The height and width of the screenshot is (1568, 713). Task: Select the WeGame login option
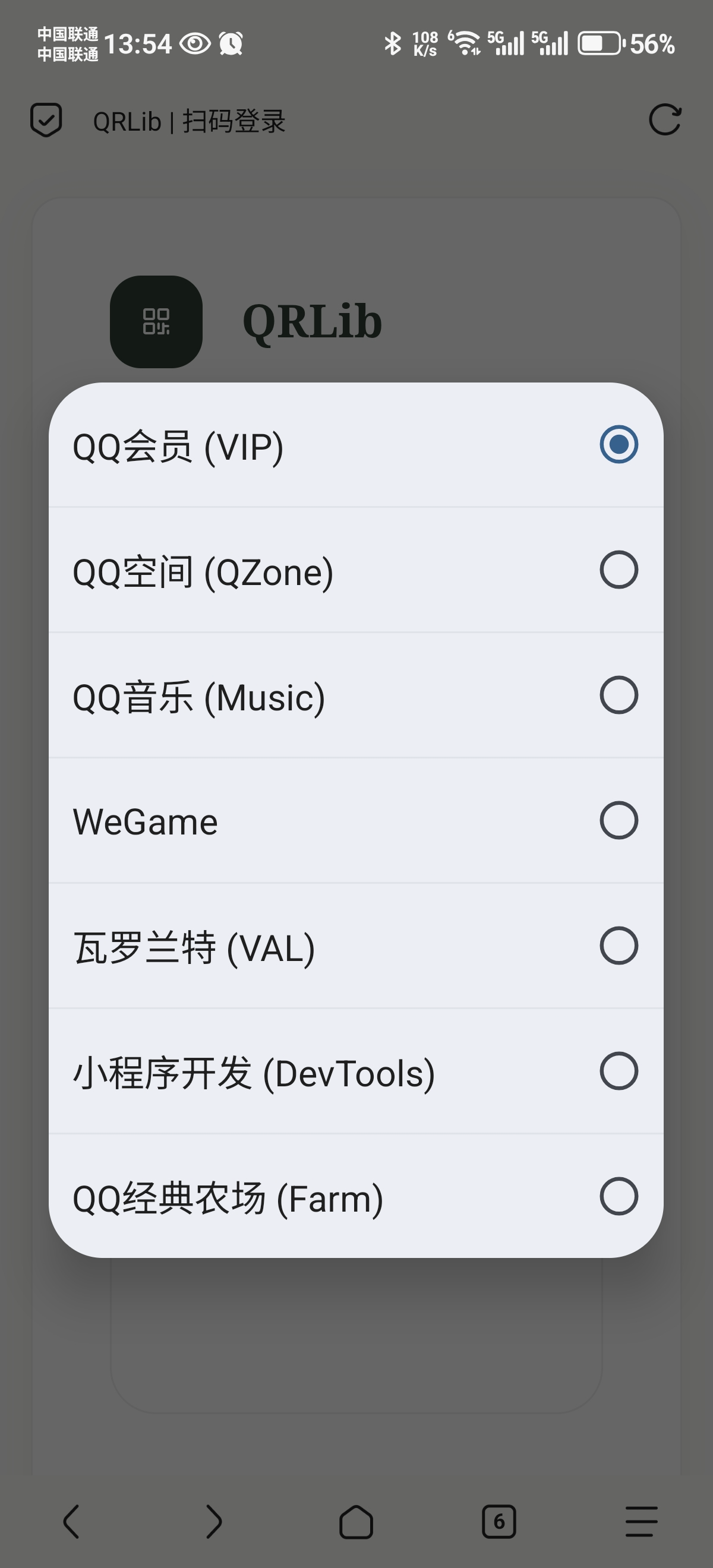pyautogui.click(x=356, y=820)
